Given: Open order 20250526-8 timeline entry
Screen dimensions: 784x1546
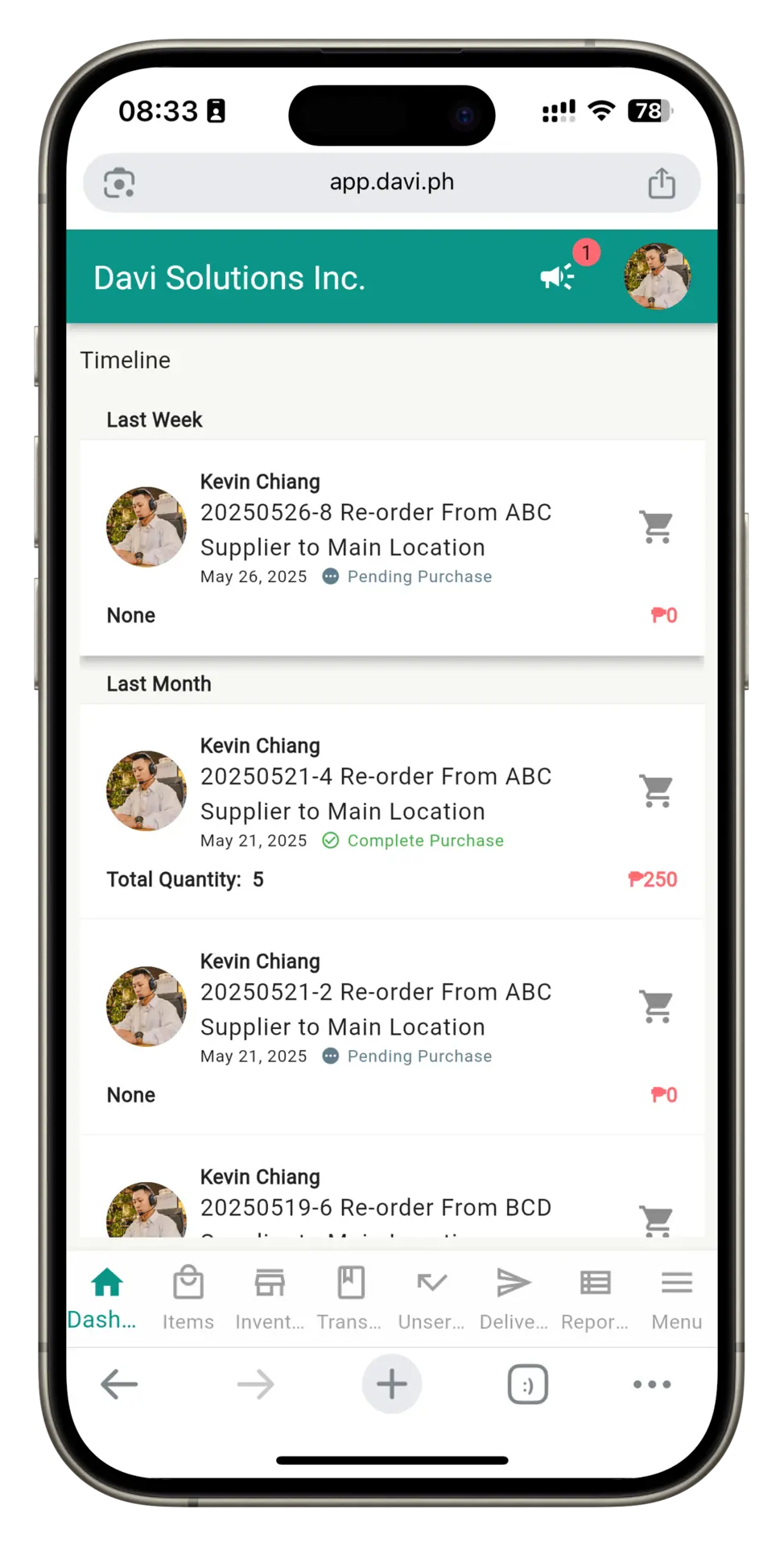Looking at the screenshot, I should (x=376, y=529).
